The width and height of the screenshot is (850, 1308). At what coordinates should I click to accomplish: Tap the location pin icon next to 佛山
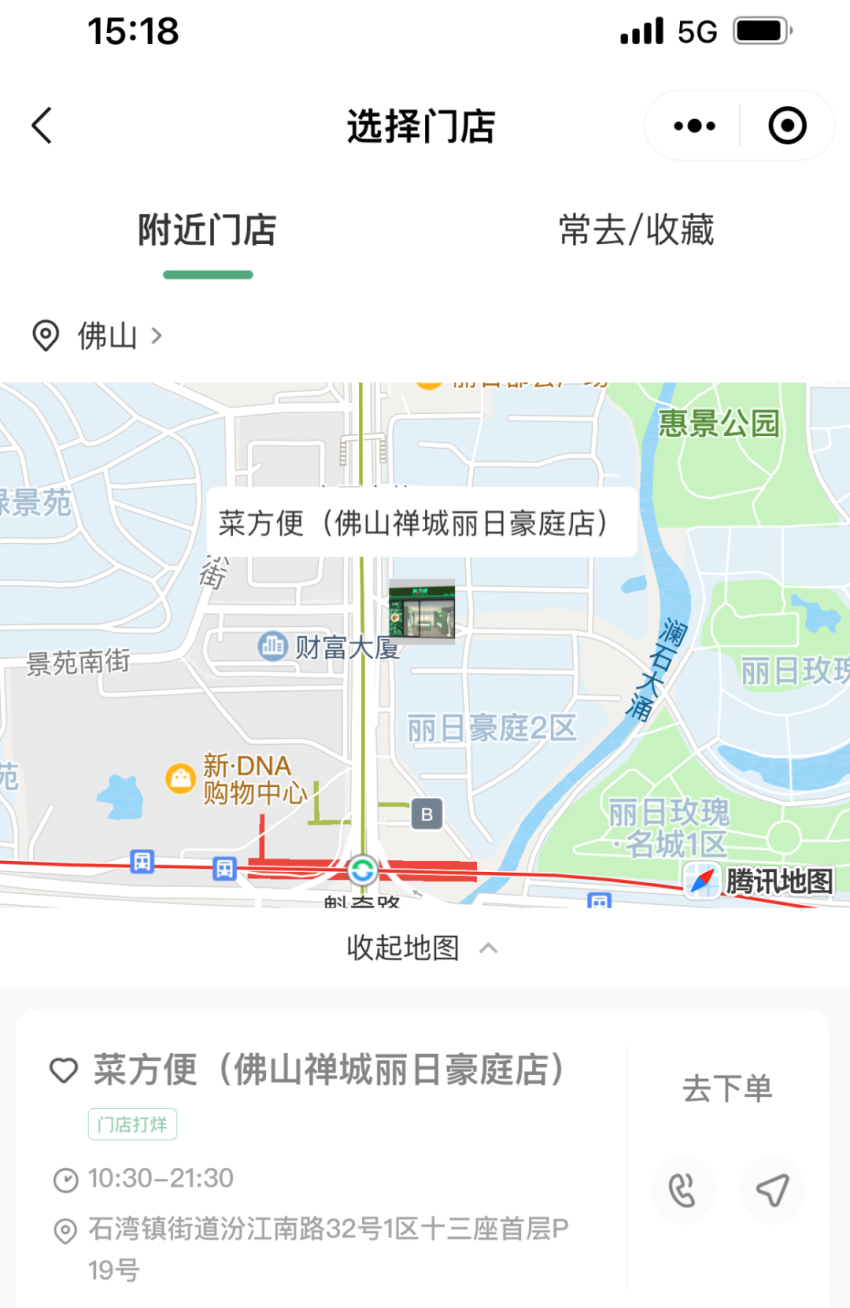click(46, 336)
